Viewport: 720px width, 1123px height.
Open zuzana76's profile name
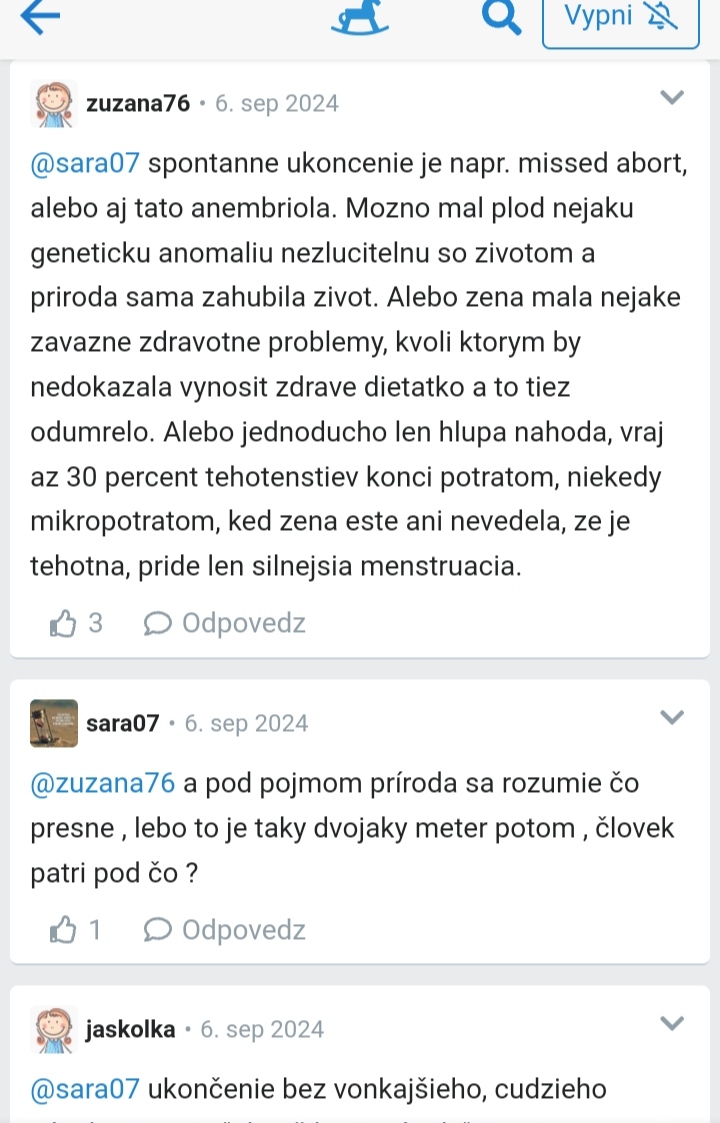pyautogui.click(x=138, y=103)
